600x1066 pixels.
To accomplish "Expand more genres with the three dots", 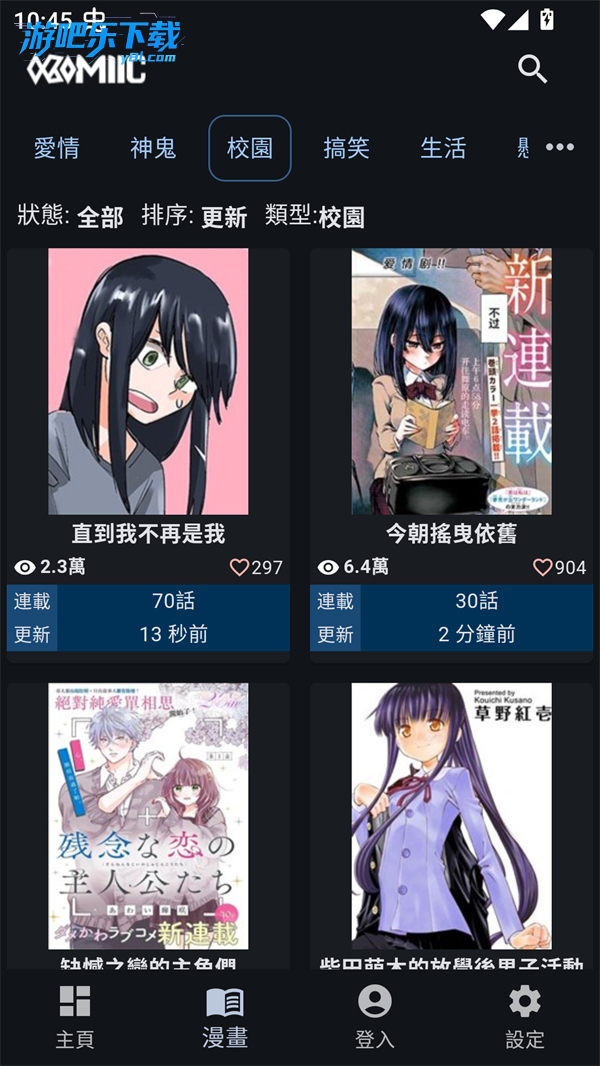I will (x=560, y=148).
